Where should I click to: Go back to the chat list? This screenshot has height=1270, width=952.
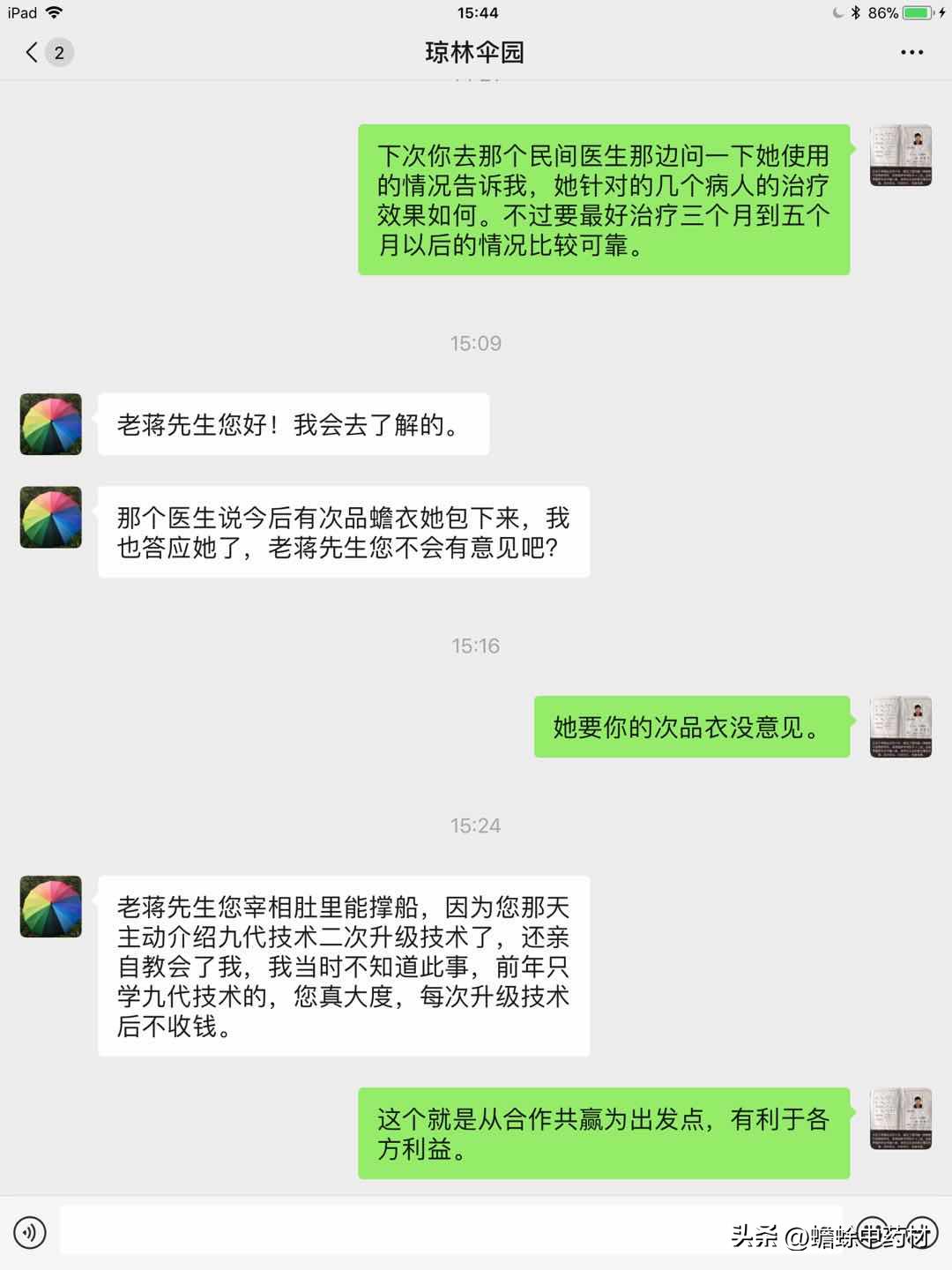coord(33,53)
